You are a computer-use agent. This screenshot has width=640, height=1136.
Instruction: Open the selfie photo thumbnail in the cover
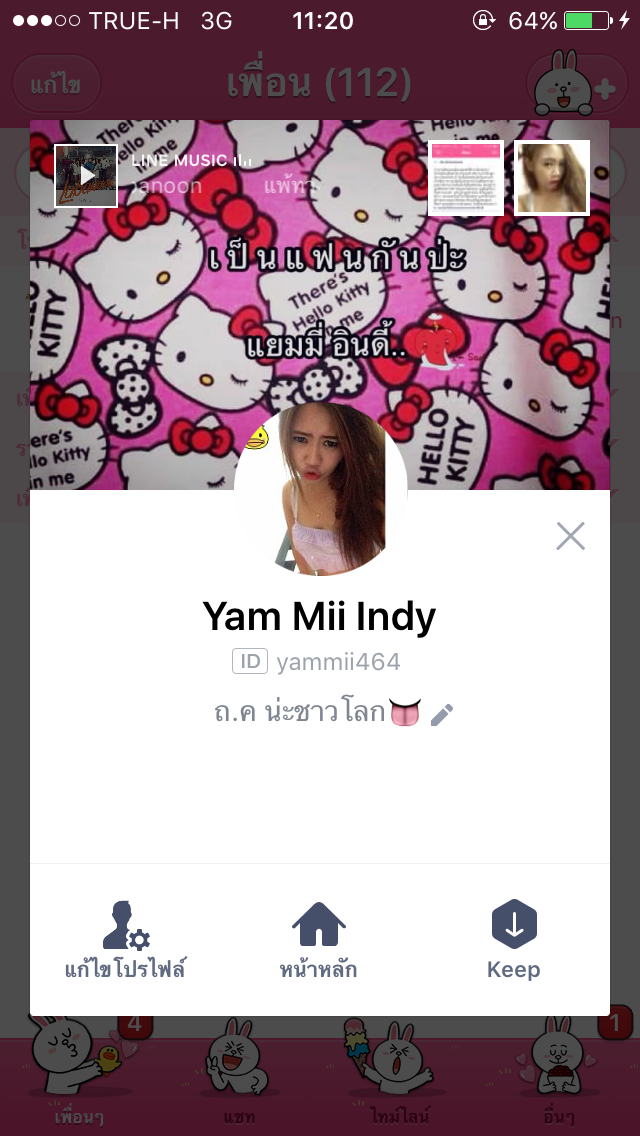(x=552, y=178)
